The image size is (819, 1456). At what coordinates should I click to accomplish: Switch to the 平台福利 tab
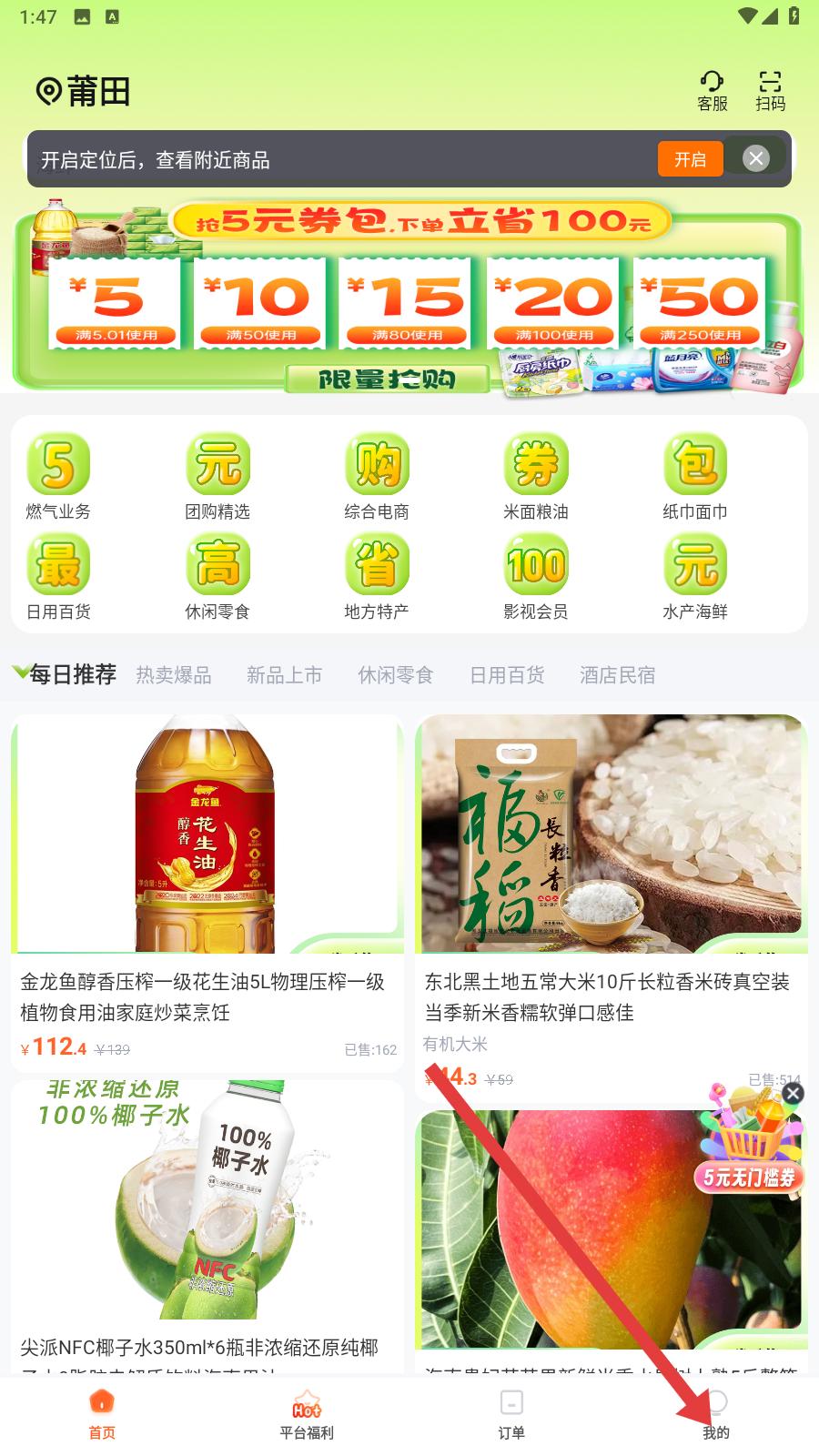click(x=307, y=1414)
